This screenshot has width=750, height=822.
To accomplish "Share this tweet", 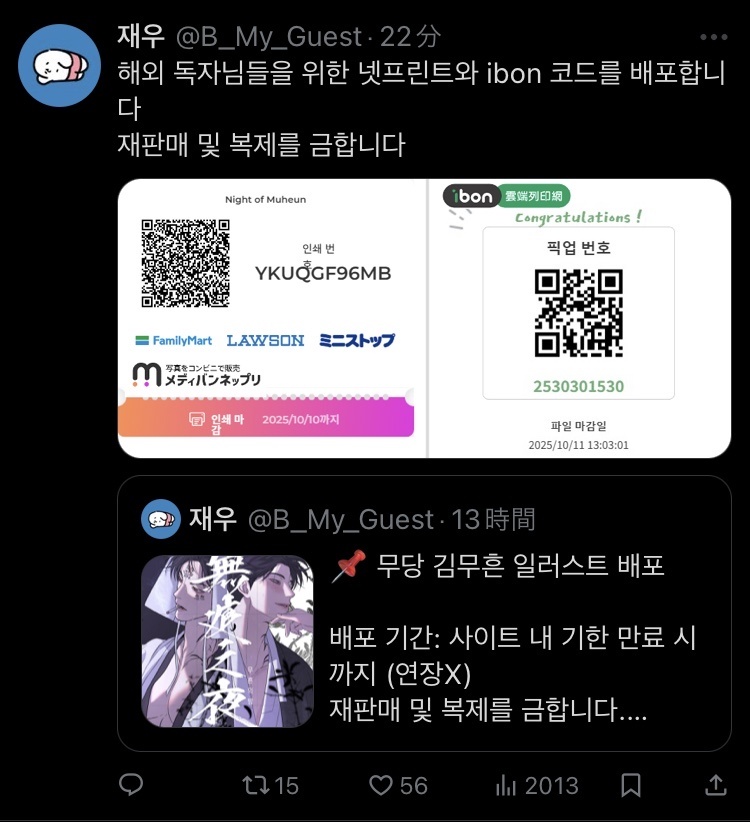I will (x=716, y=785).
